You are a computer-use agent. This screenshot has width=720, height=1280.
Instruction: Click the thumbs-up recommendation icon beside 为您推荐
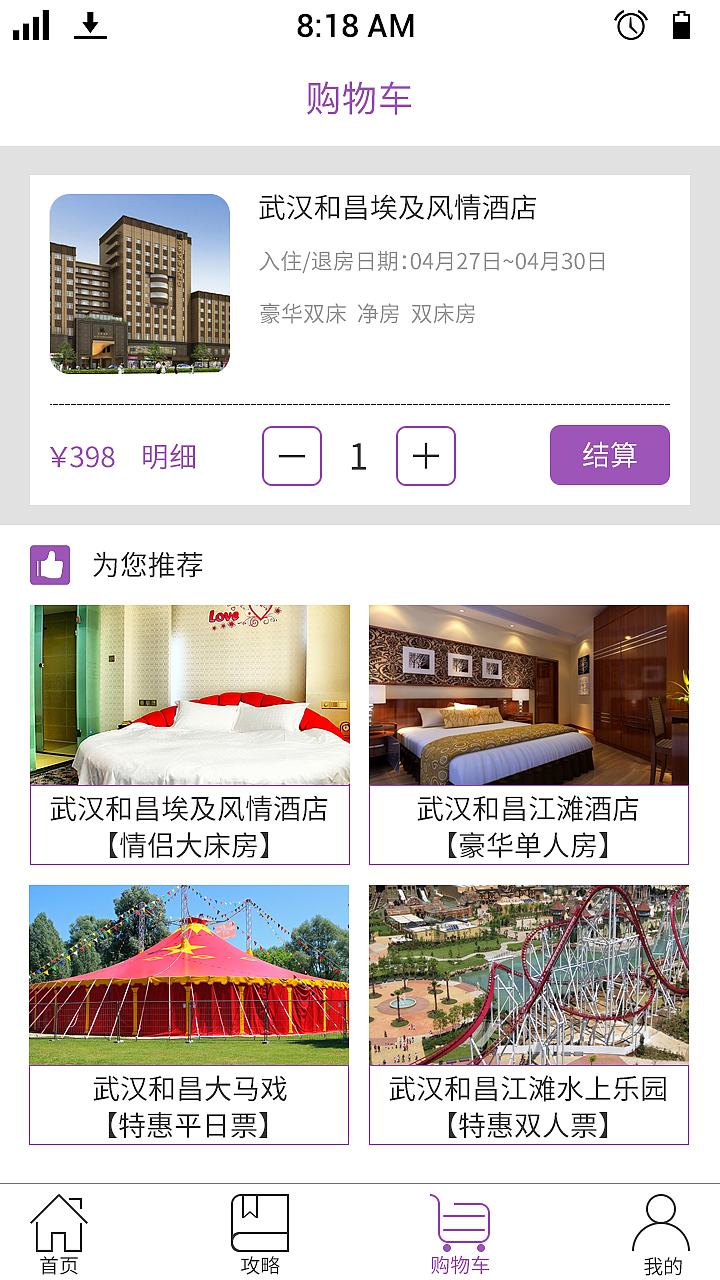tap(50, 565)
